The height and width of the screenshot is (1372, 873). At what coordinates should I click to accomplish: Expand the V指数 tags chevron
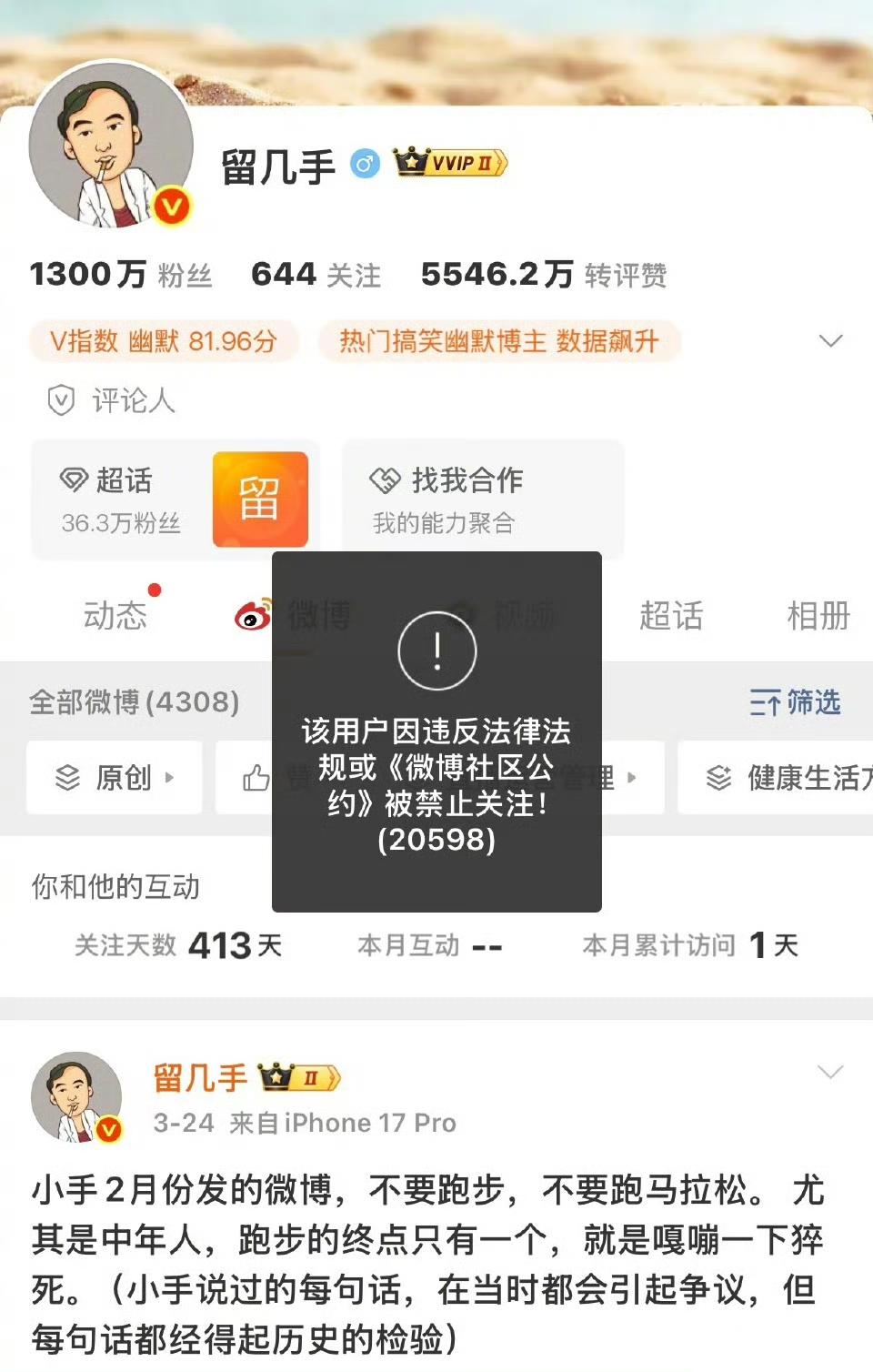coord(828,341)
